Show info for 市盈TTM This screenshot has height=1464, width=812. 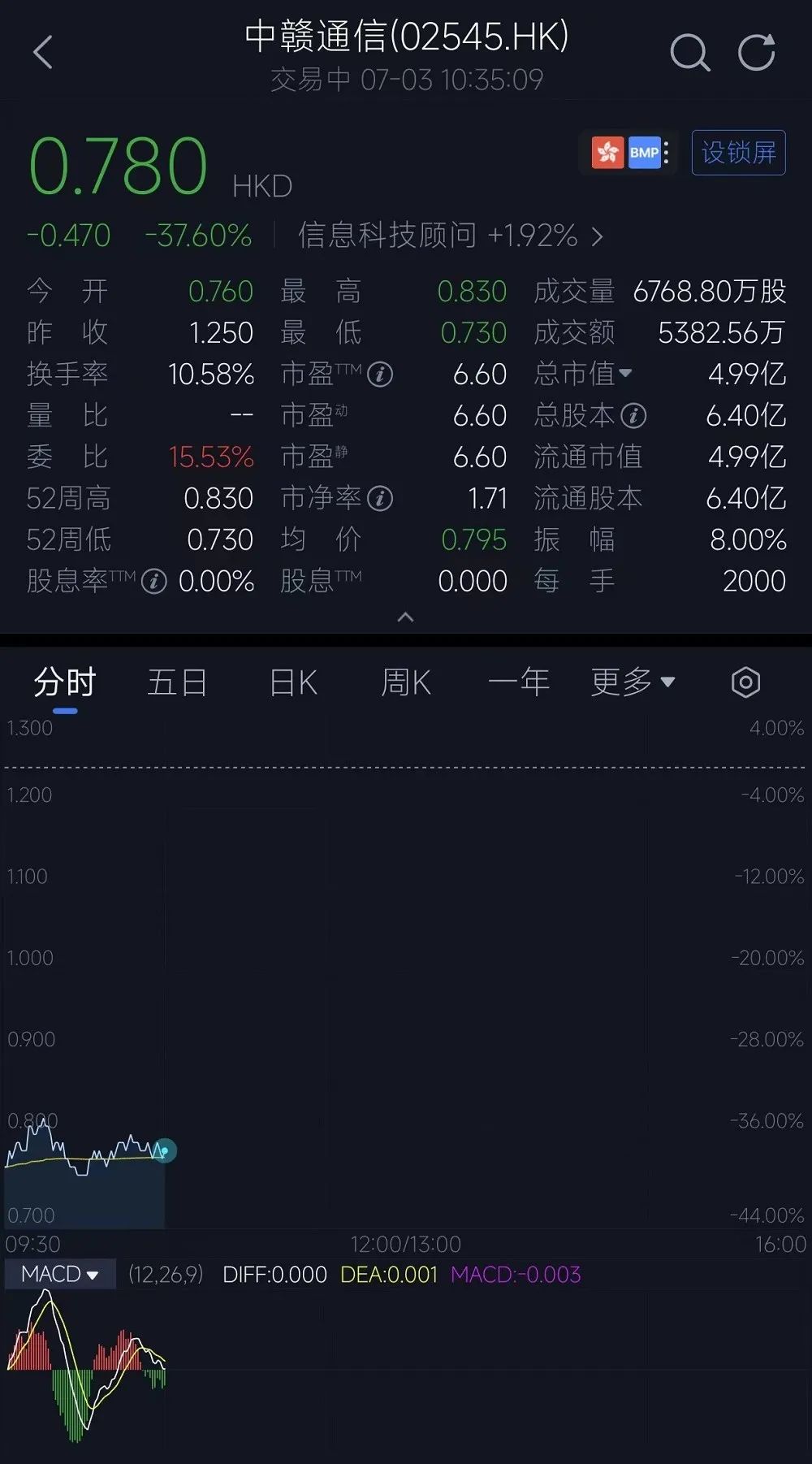coord(380,375)
